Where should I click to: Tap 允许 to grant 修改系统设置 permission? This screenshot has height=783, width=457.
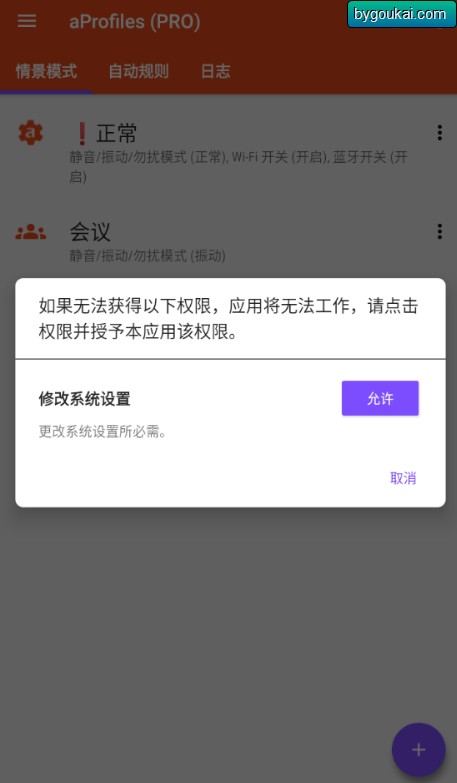pyautogui.click(x=380, y=398)
